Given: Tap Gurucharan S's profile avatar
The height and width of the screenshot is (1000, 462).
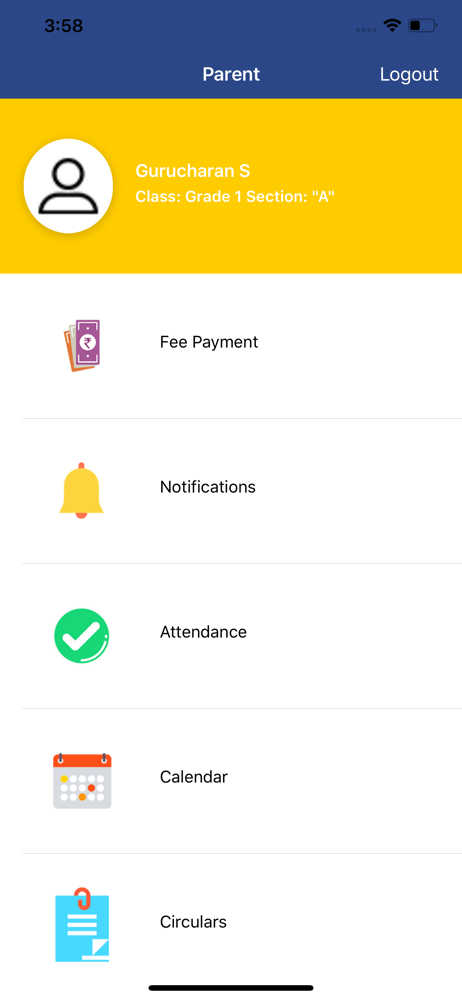Looking at the screenshot, I should 68,186.
